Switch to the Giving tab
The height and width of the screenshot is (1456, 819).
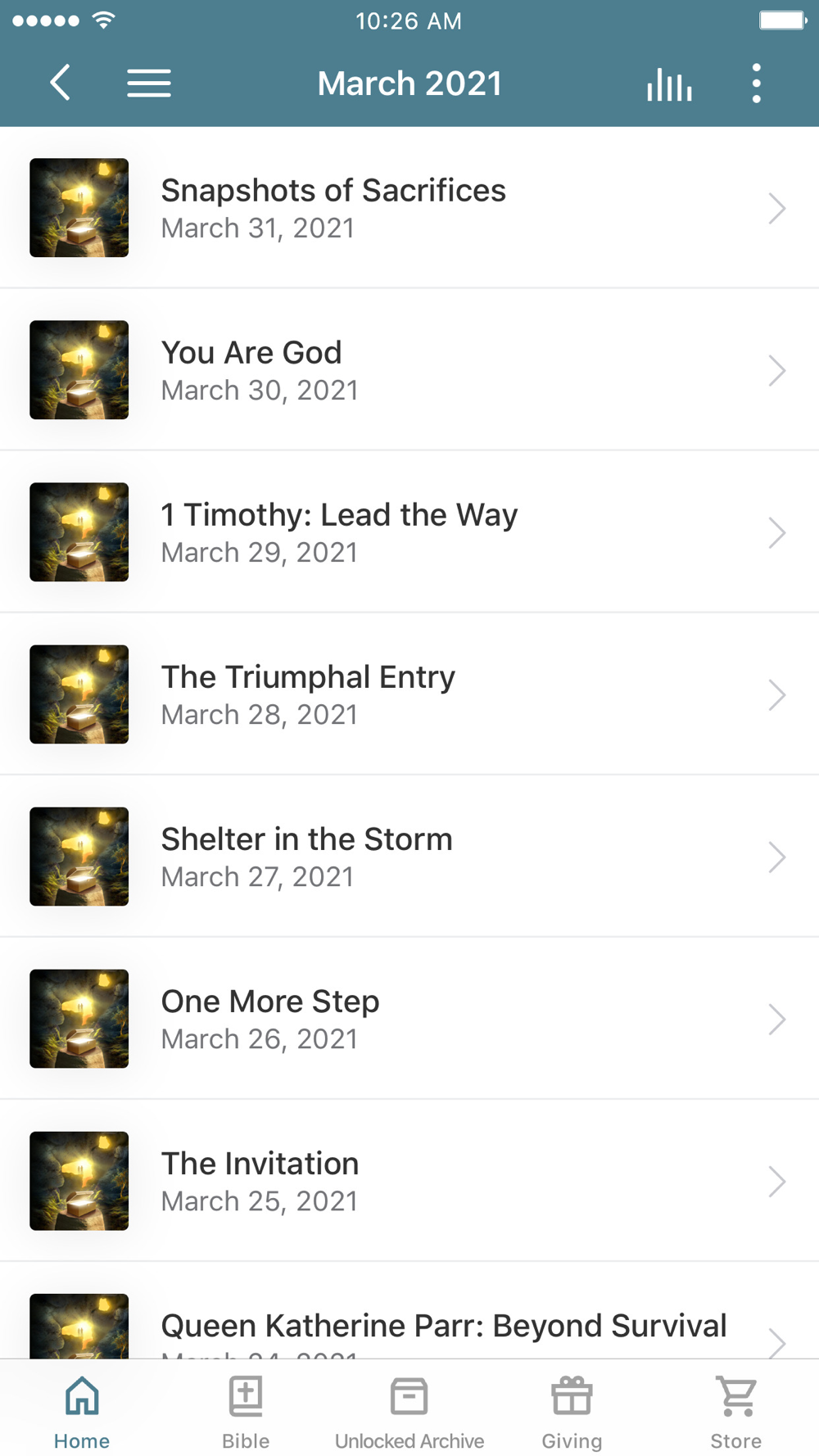[572, 1410]
